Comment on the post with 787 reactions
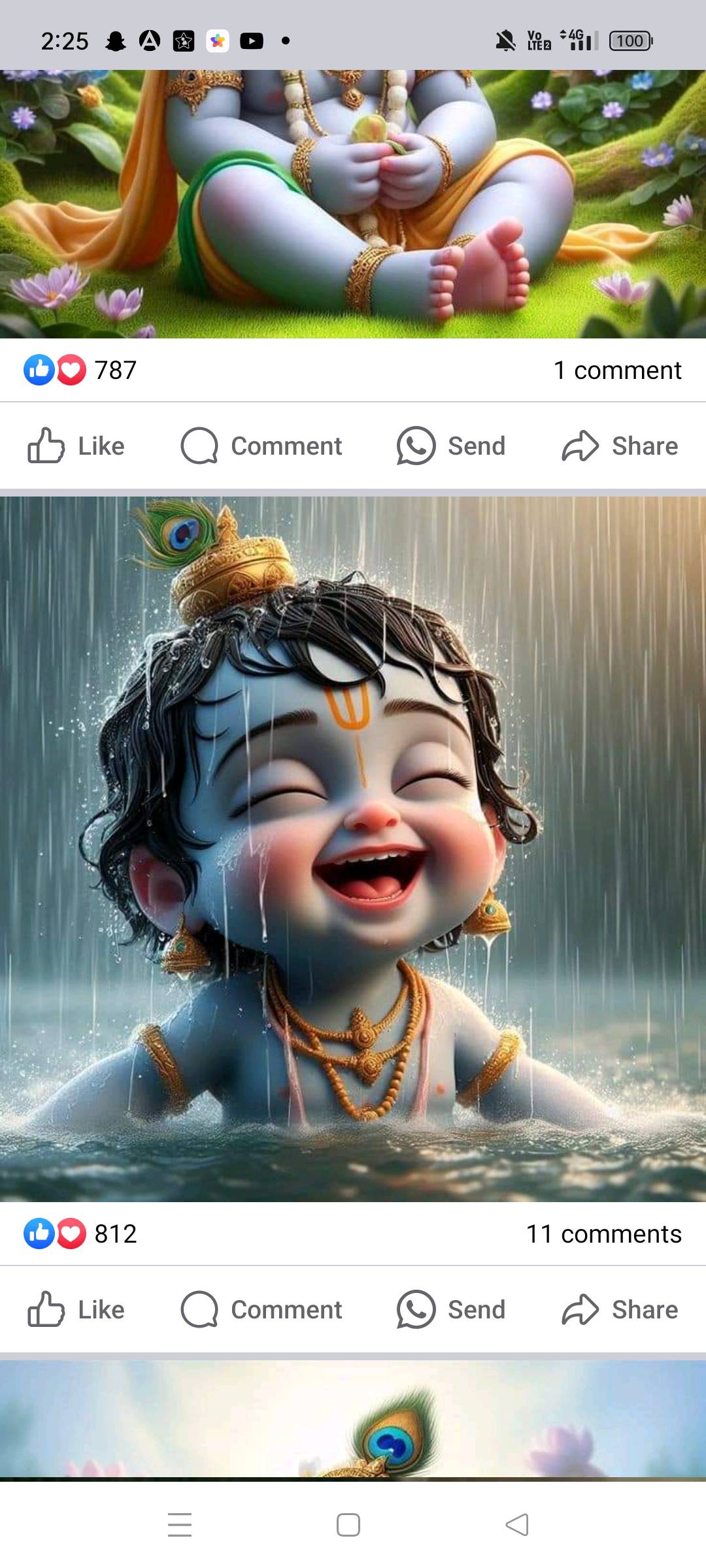 click(261, 446)
